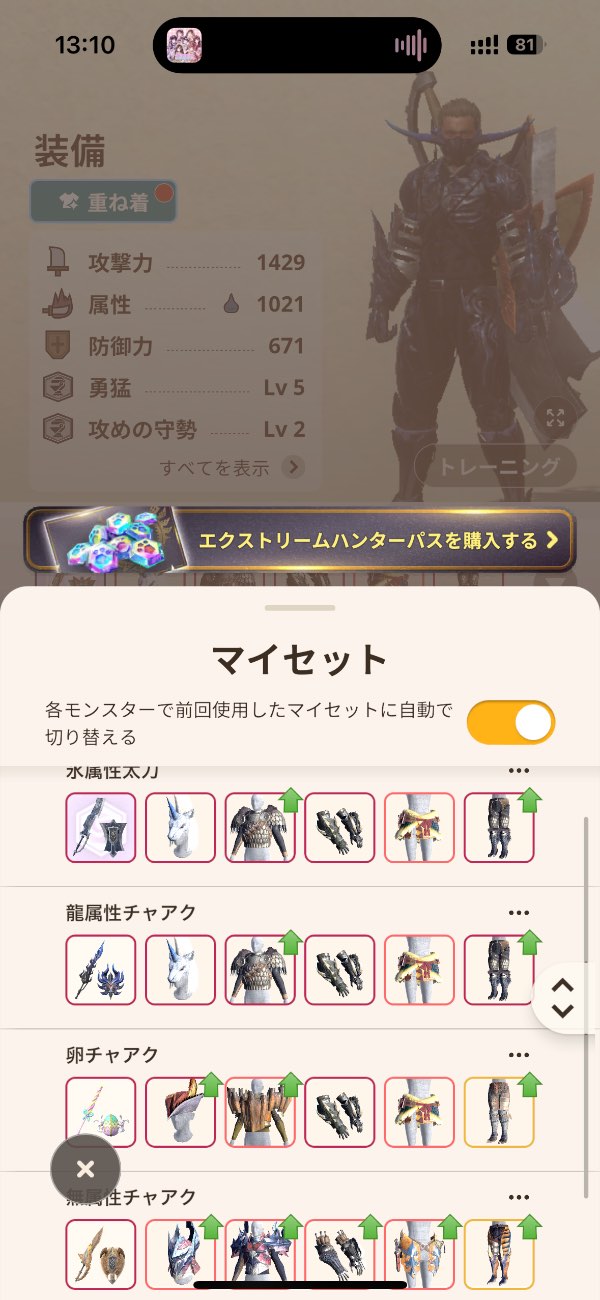Open more options for 氷属性太刀 set
The height and width of the screenshot is (1300, 600).
tap(518, 771)
